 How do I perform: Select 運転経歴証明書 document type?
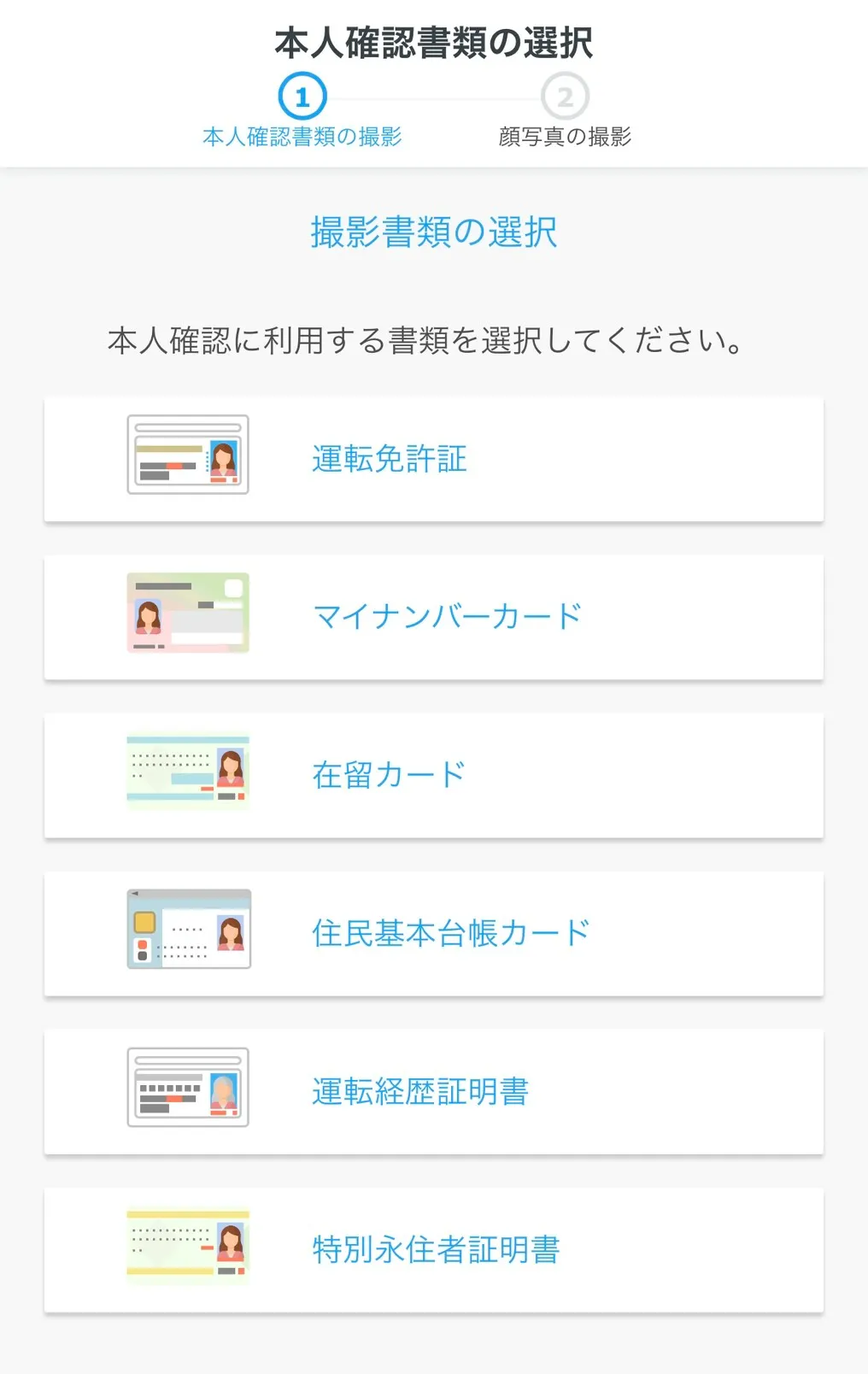[433, 1091]
